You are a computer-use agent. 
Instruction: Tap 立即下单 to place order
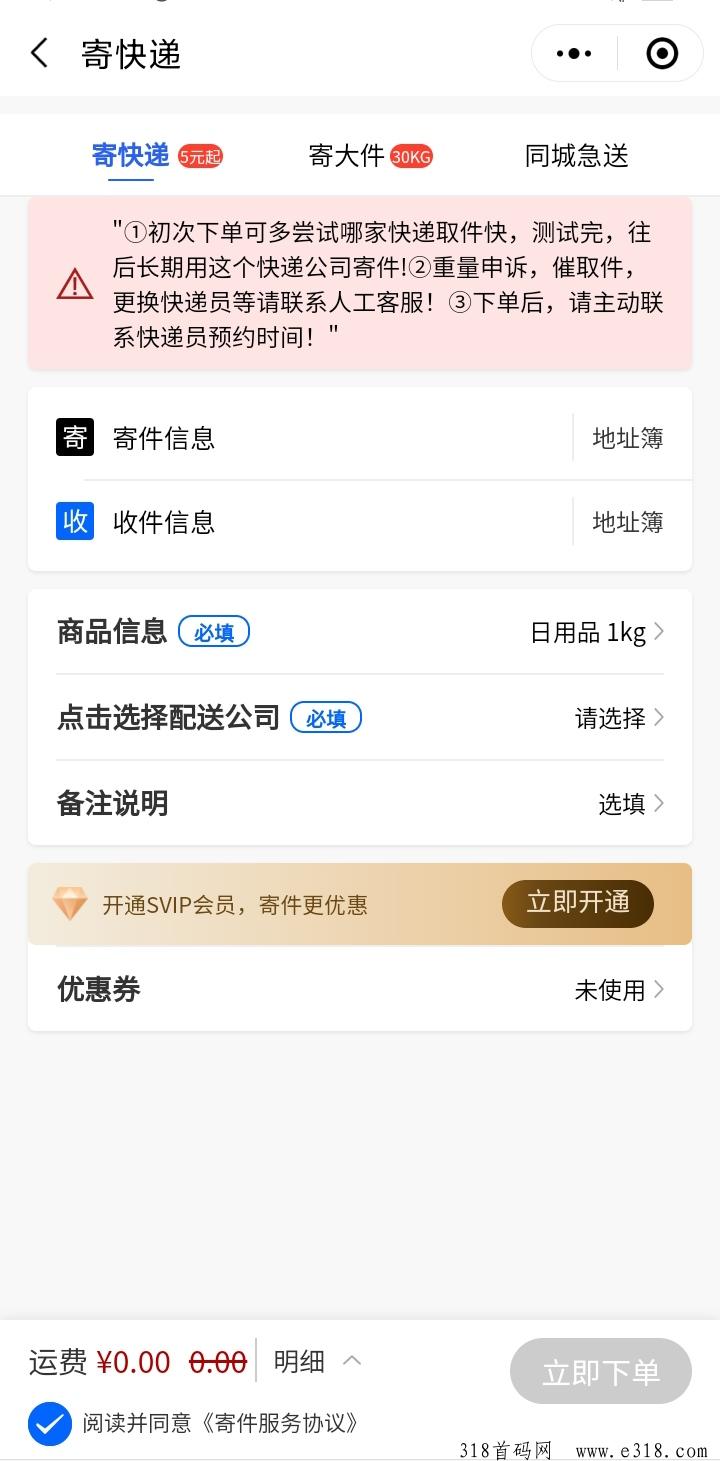[x=600, y=1372]
